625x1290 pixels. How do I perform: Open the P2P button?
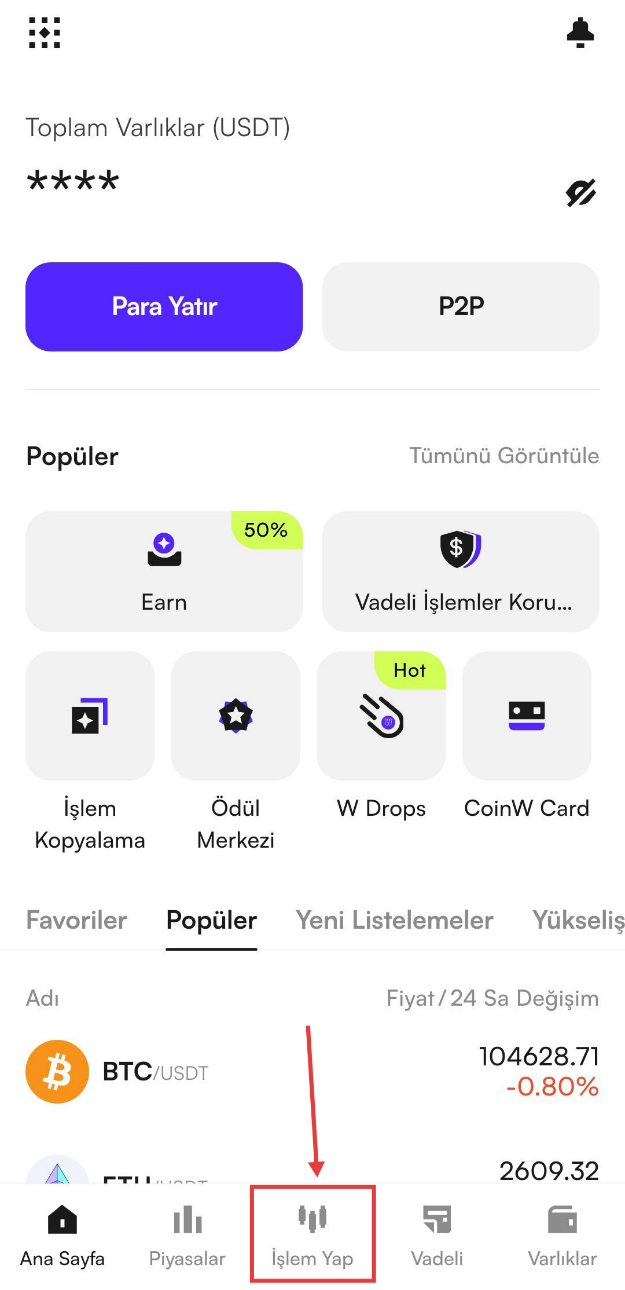[461, 307]
